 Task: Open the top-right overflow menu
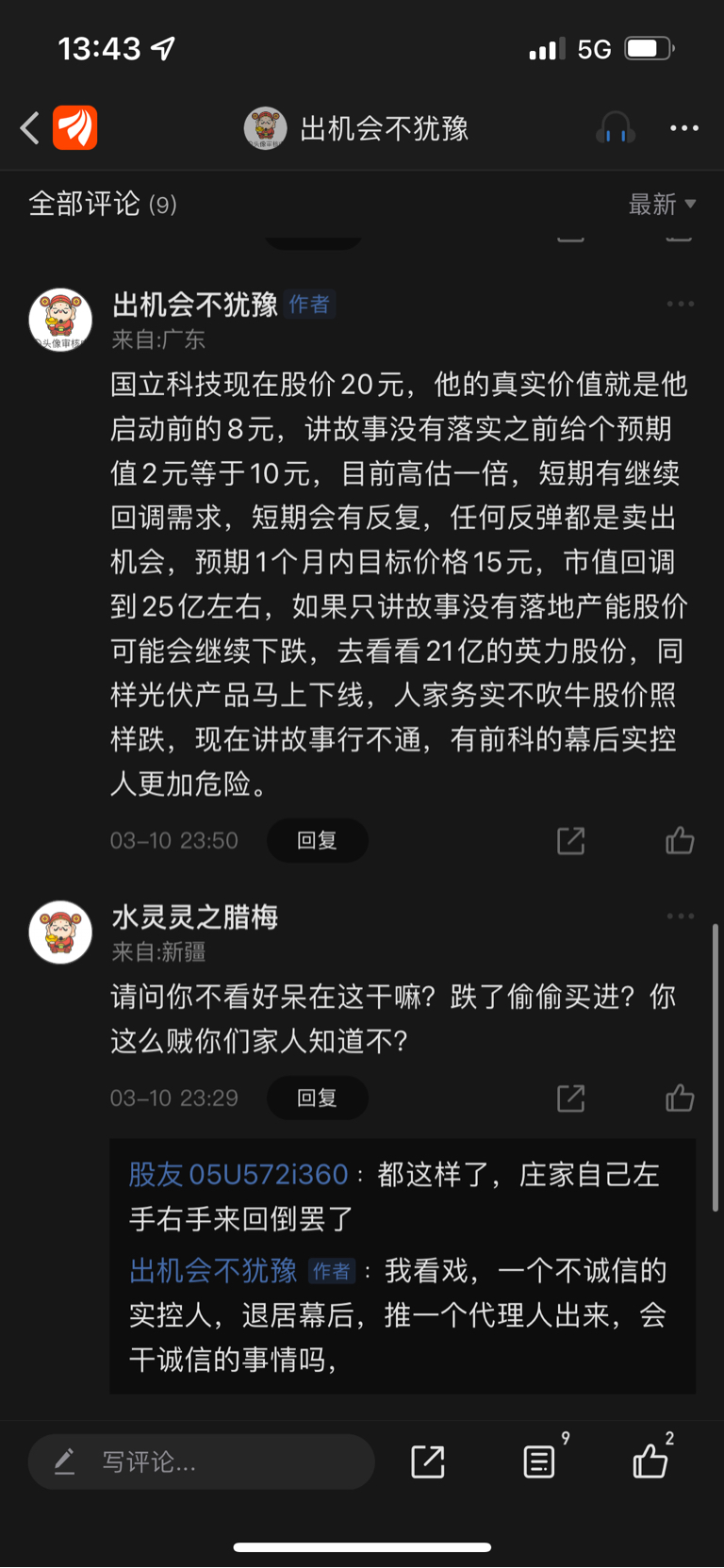point(684,128)
